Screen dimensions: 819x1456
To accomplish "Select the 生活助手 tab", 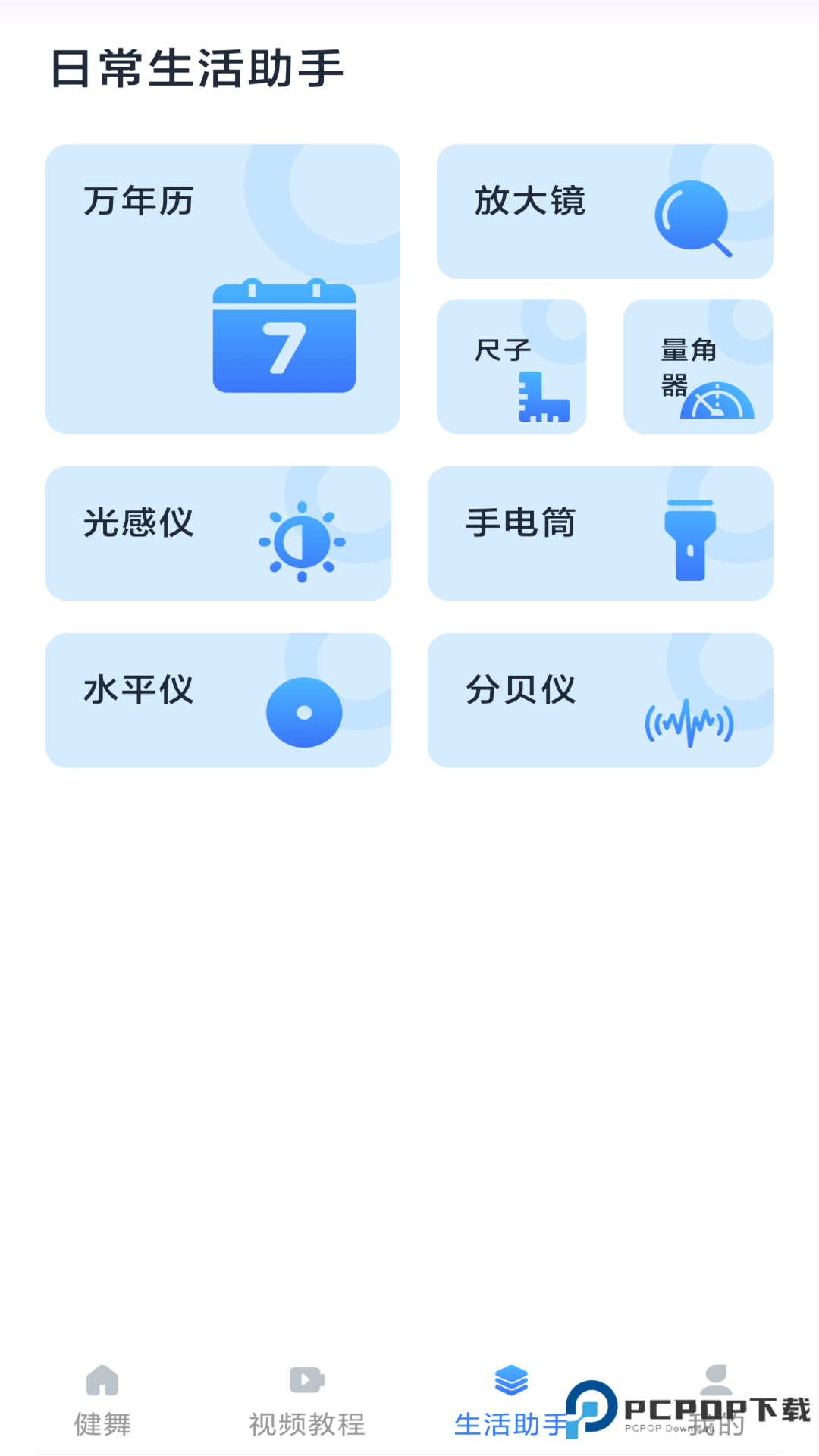I will pos(512,1424).
